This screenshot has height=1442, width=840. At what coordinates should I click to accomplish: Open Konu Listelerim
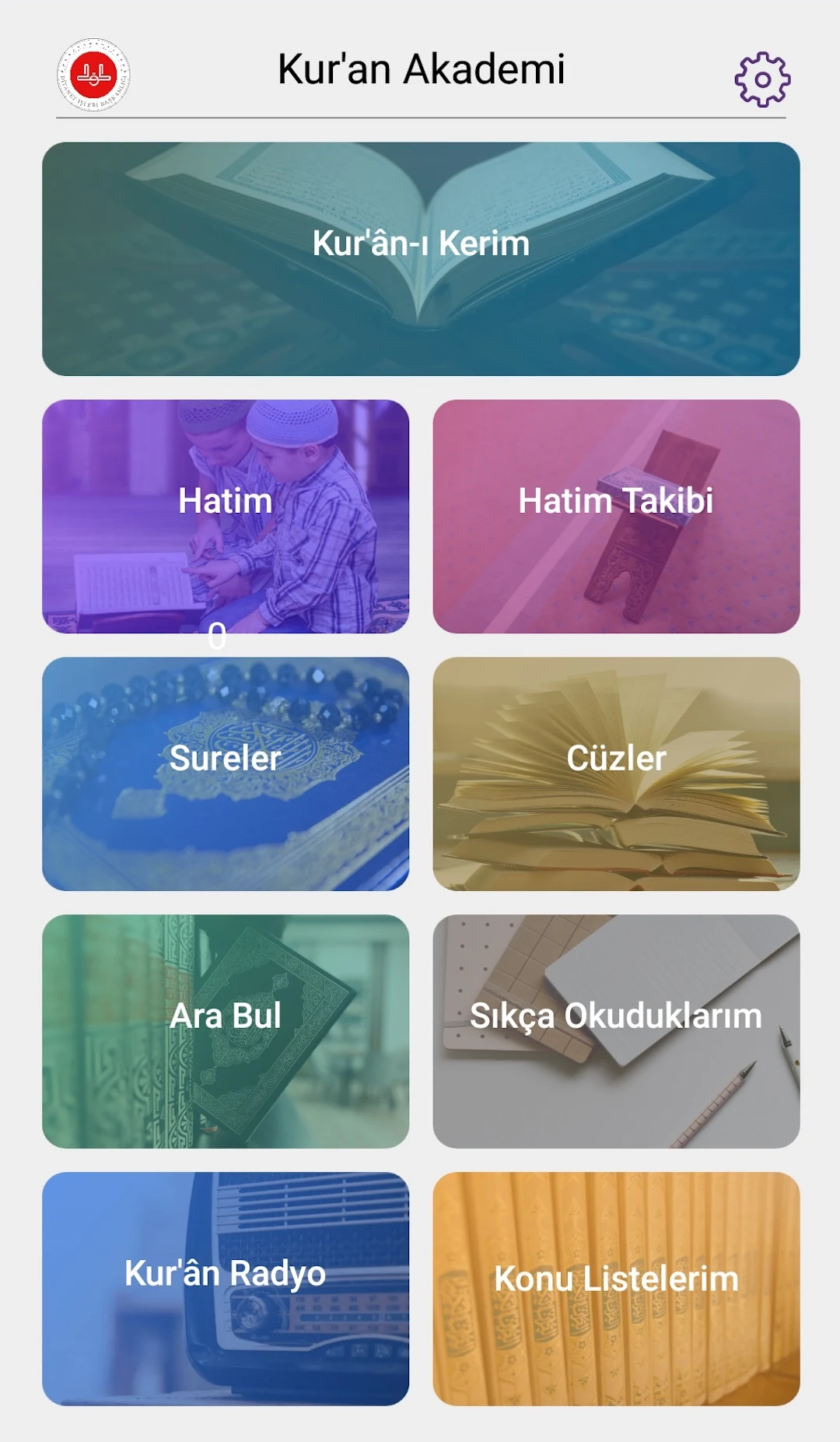pyautogui.click(x=616, y=1289)
